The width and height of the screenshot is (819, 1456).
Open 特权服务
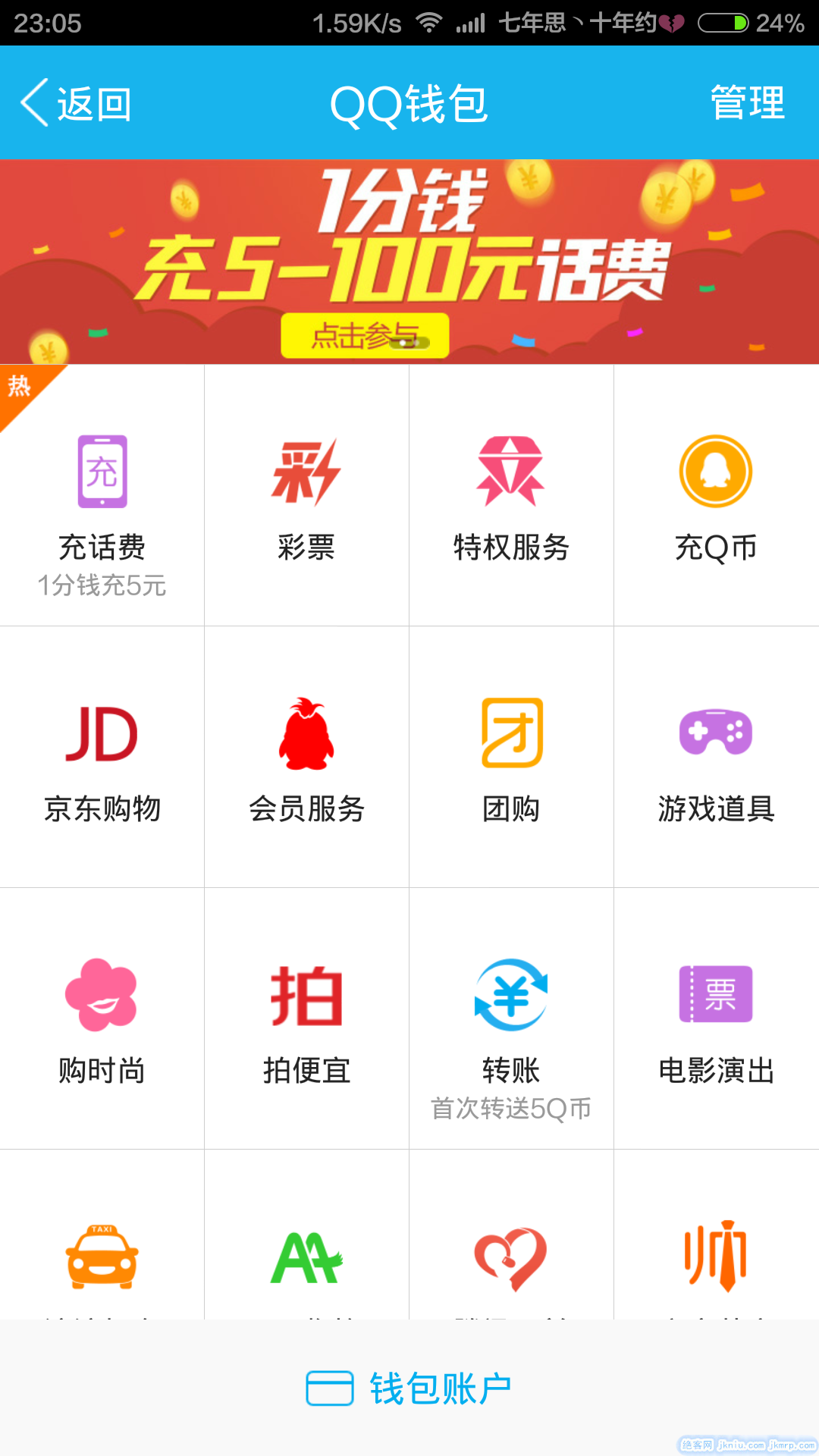tap(511, 497)
